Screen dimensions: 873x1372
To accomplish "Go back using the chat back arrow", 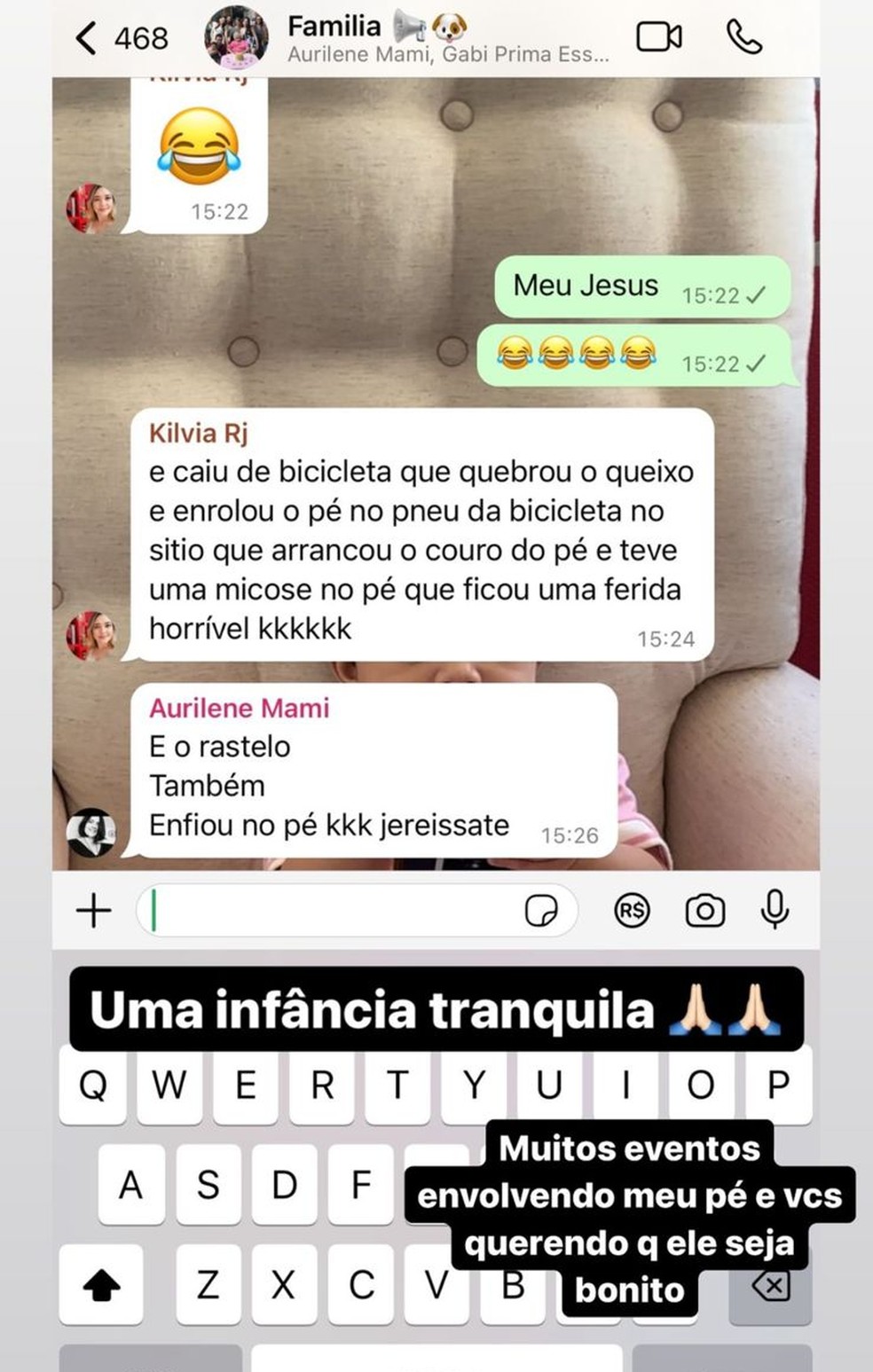I will [x=88, y=39].
